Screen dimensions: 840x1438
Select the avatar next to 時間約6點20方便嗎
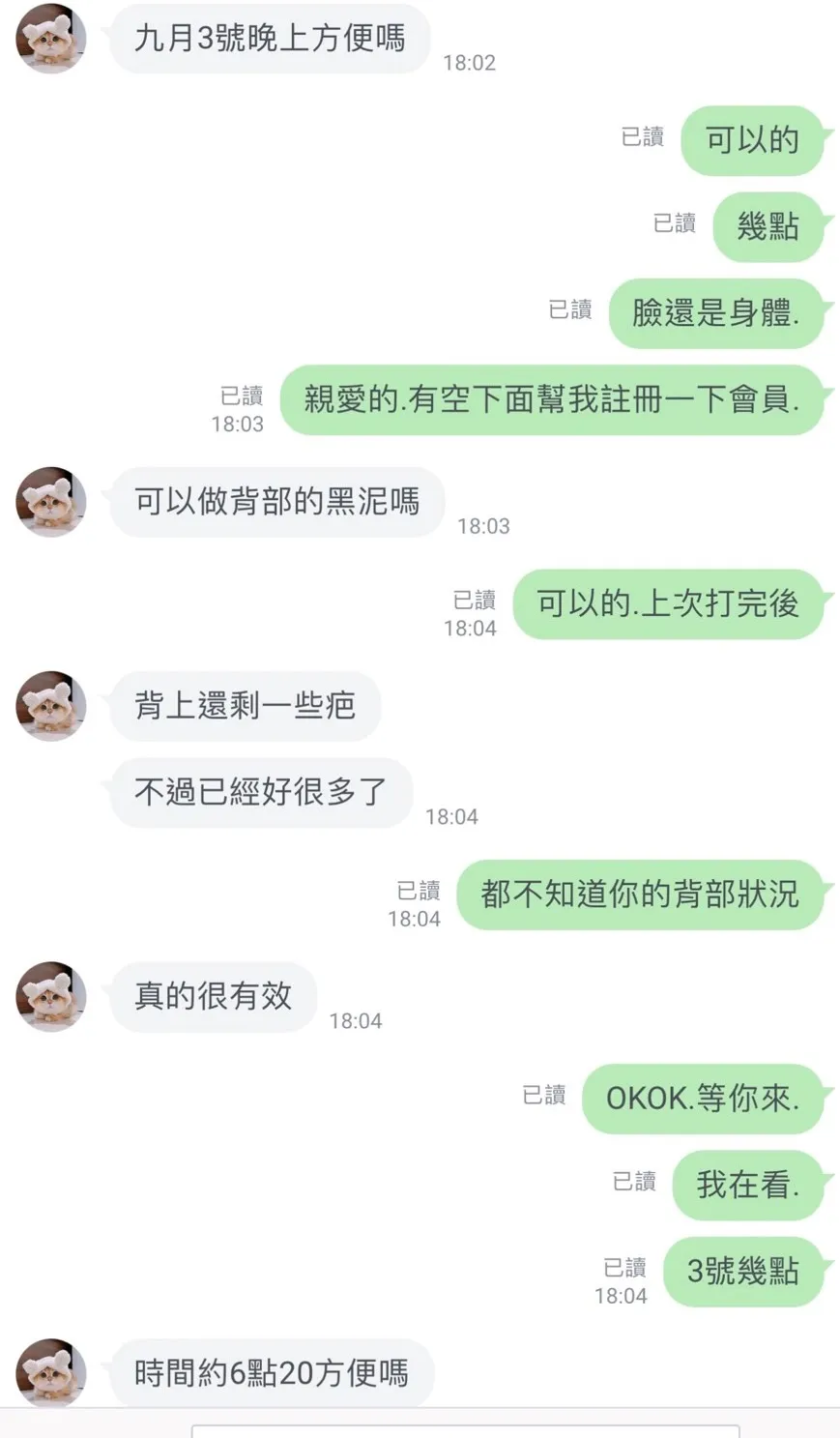click(51, 1373)
